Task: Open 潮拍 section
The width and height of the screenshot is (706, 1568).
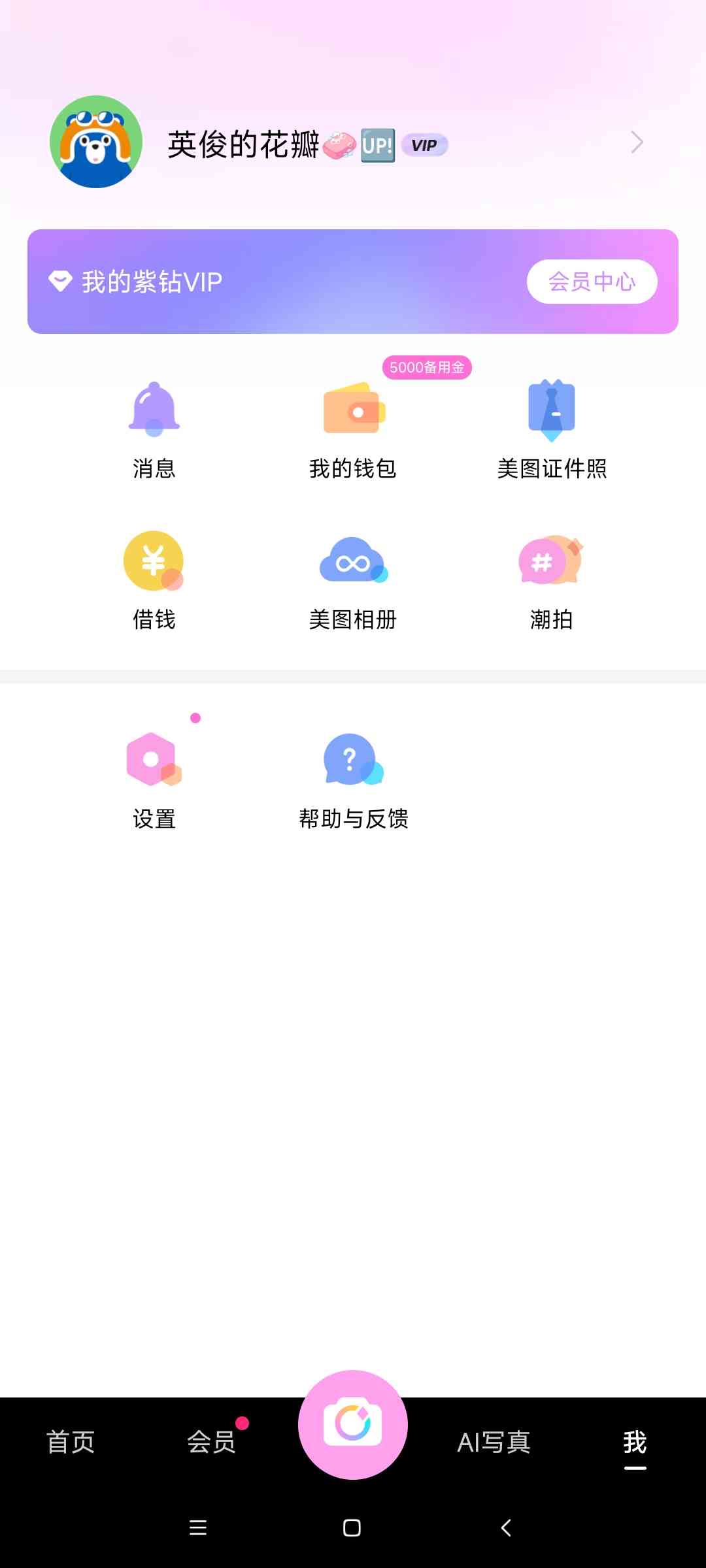Action: click(x=552, y=580)
